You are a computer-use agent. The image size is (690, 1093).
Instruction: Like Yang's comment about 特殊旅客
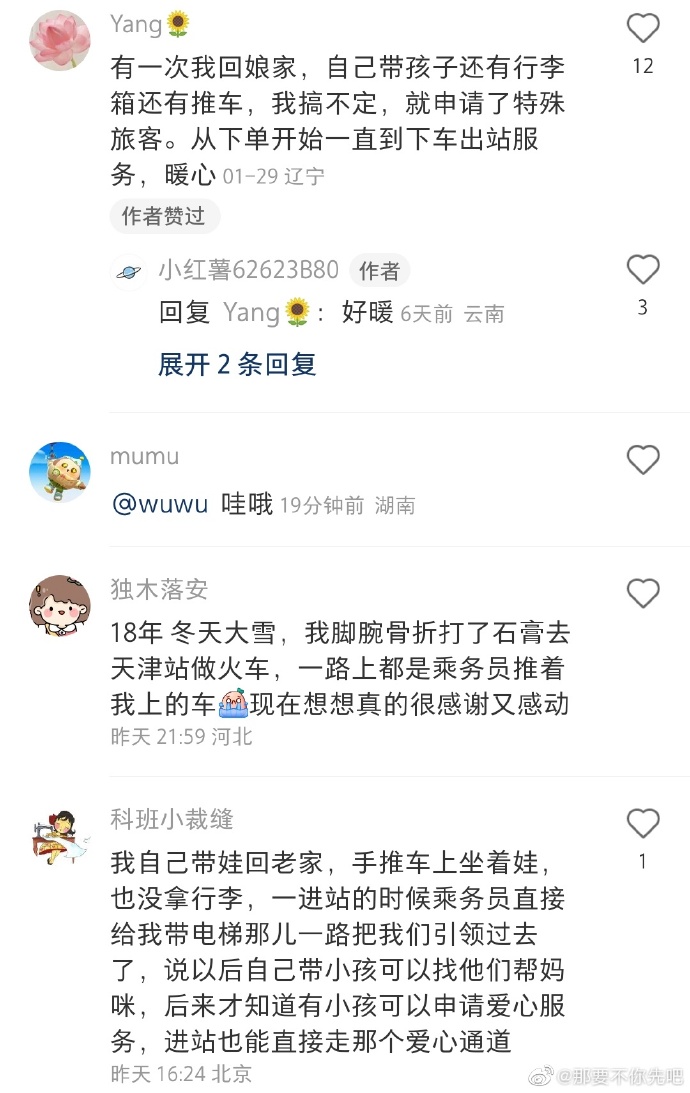coord(643,28)
